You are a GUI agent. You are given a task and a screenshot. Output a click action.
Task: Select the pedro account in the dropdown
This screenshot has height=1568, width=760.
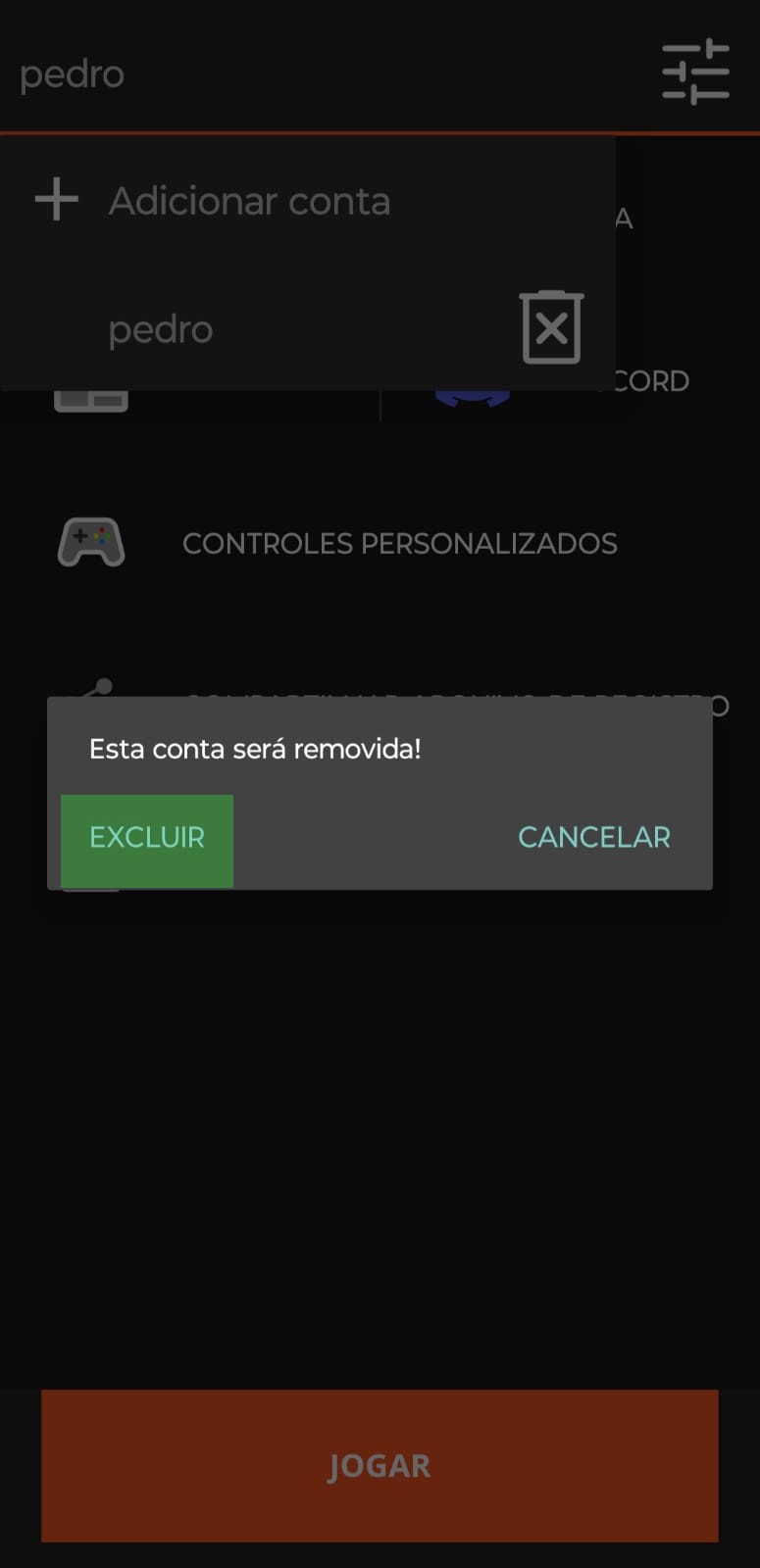tap(161, 330)
